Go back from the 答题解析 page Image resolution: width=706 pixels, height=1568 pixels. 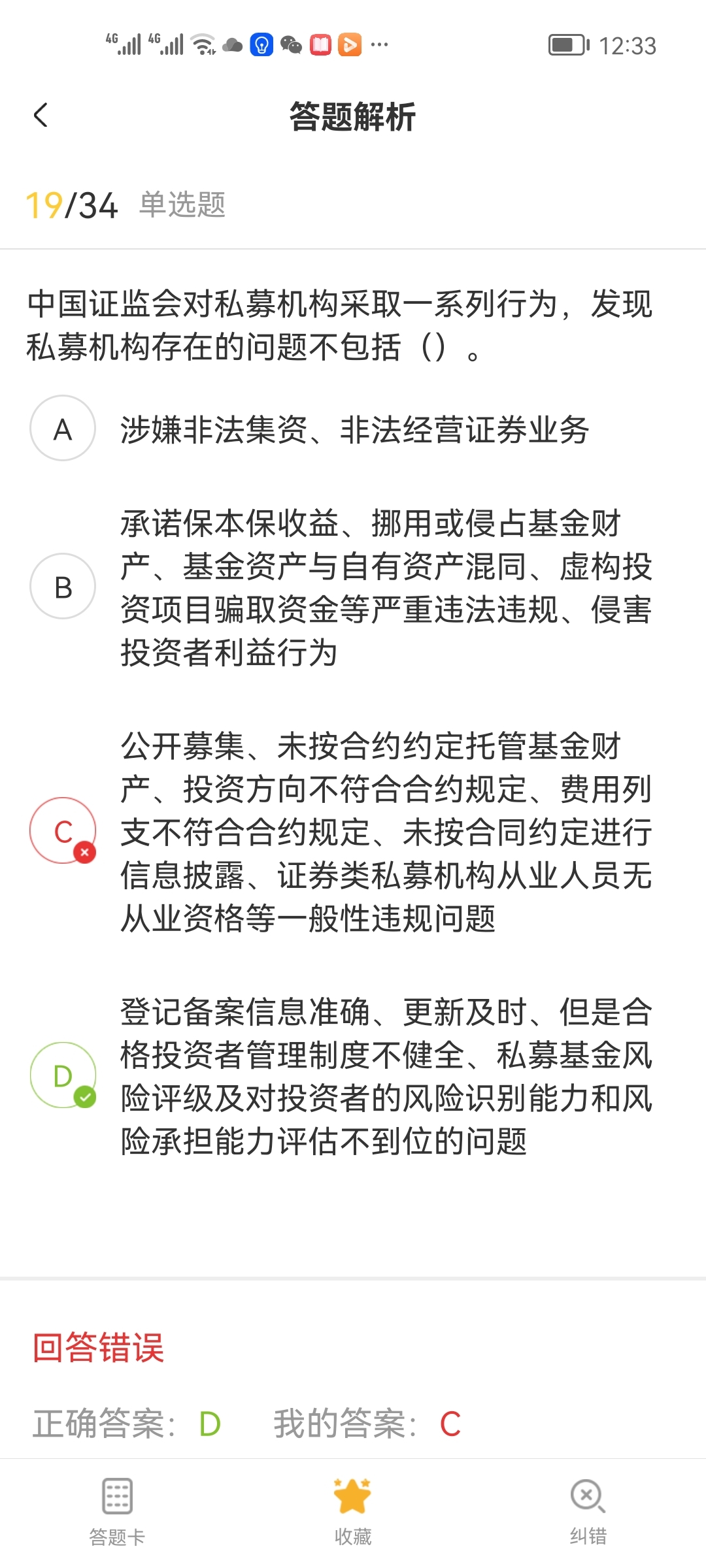(41, 116)
